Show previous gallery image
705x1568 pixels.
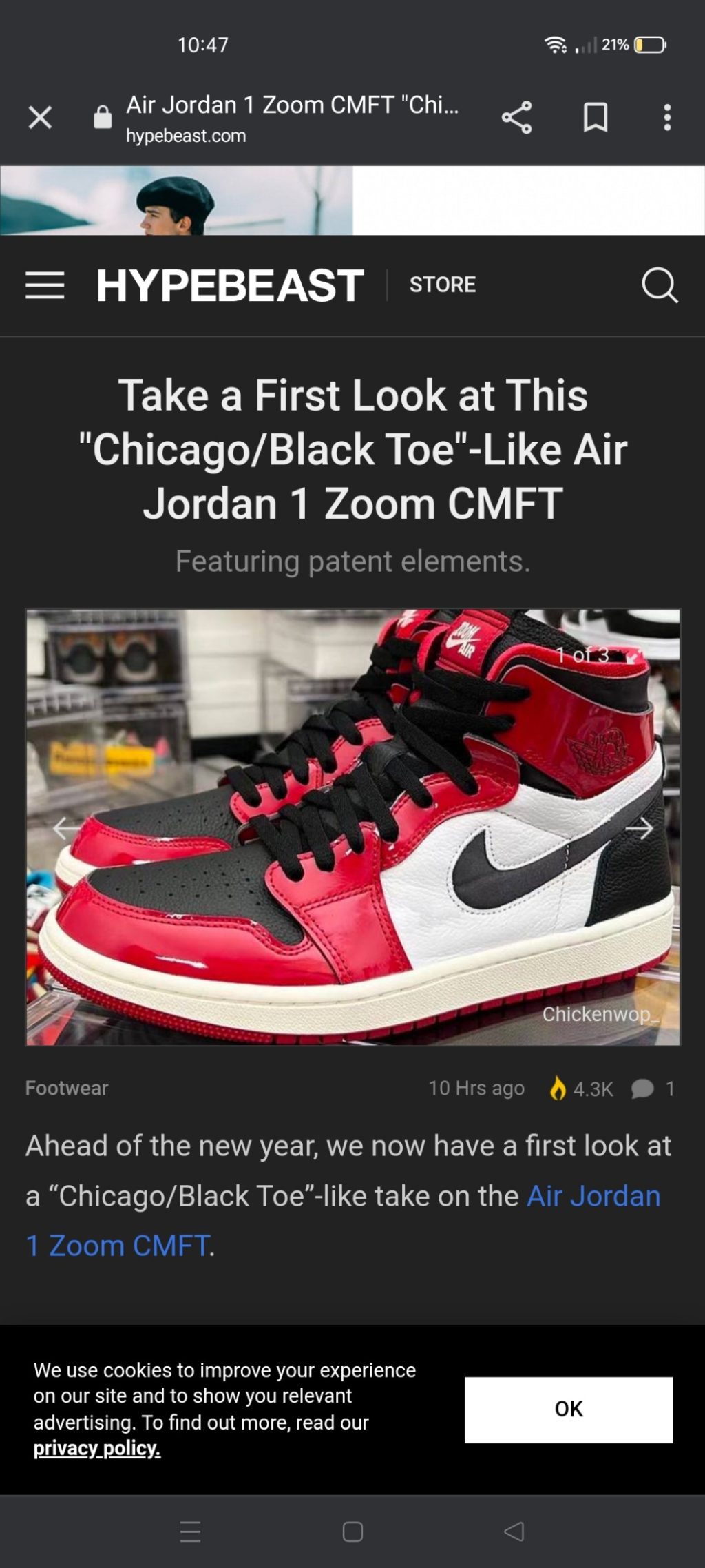67,829
